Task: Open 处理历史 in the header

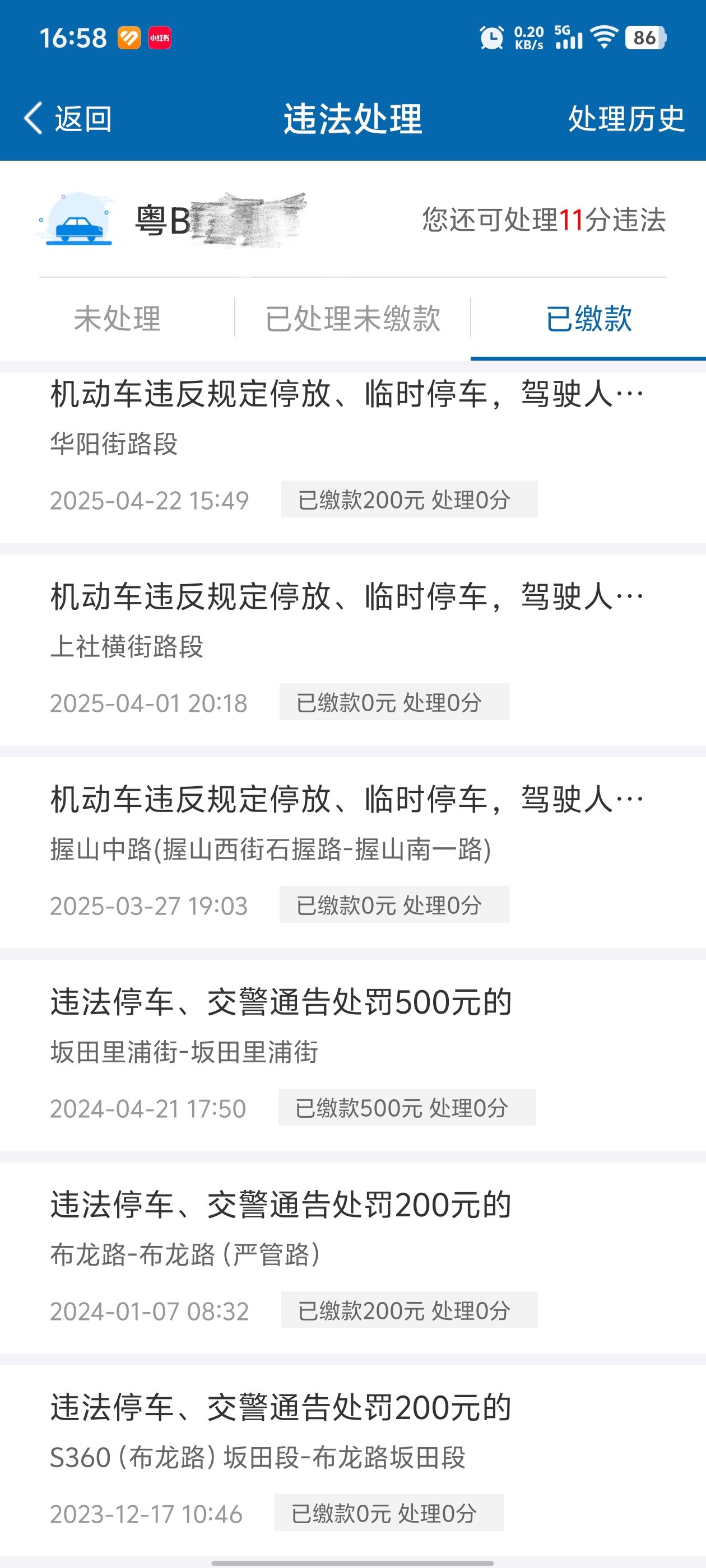Action: point(625,118)
